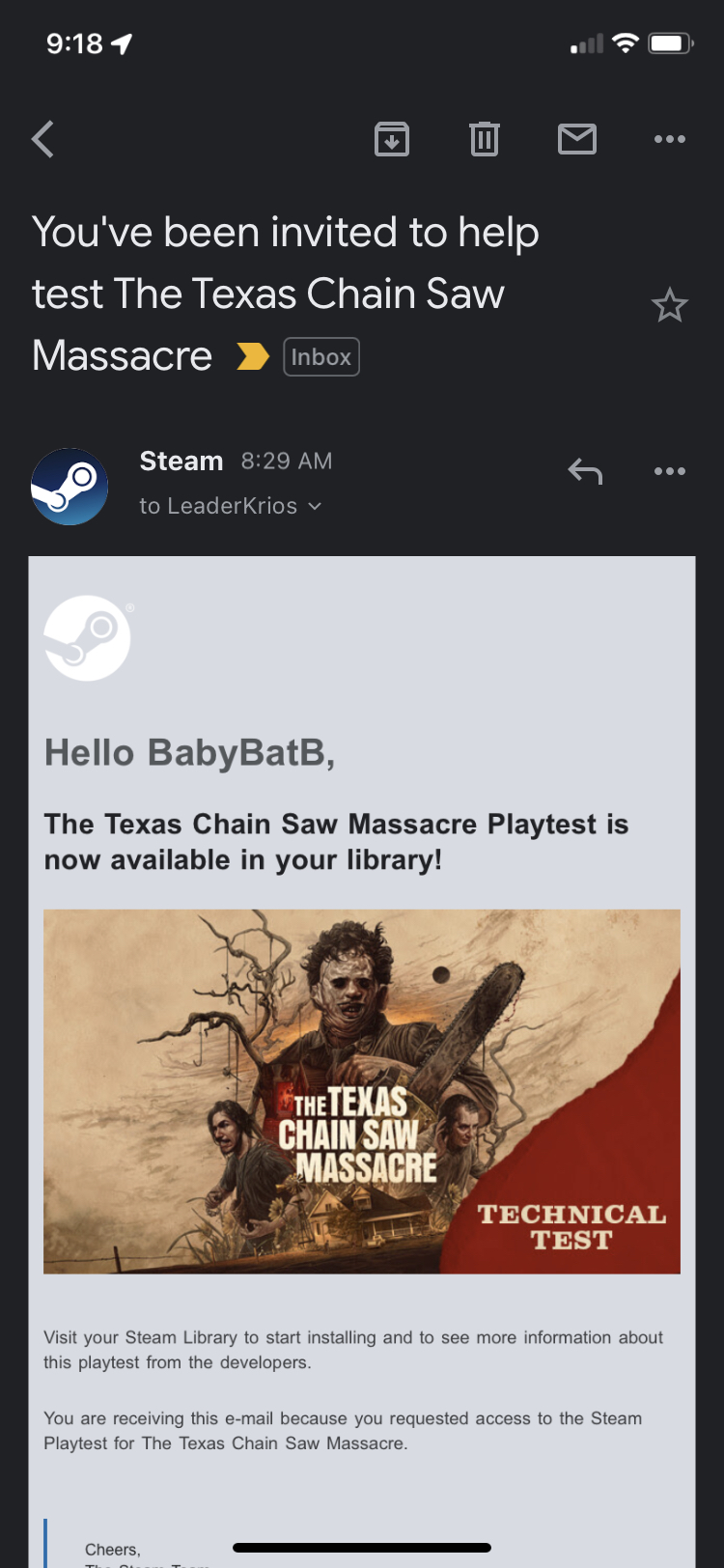Go back to the inbox
The height and width of the screenshot is (1568, 724).
tap(42, 140)
